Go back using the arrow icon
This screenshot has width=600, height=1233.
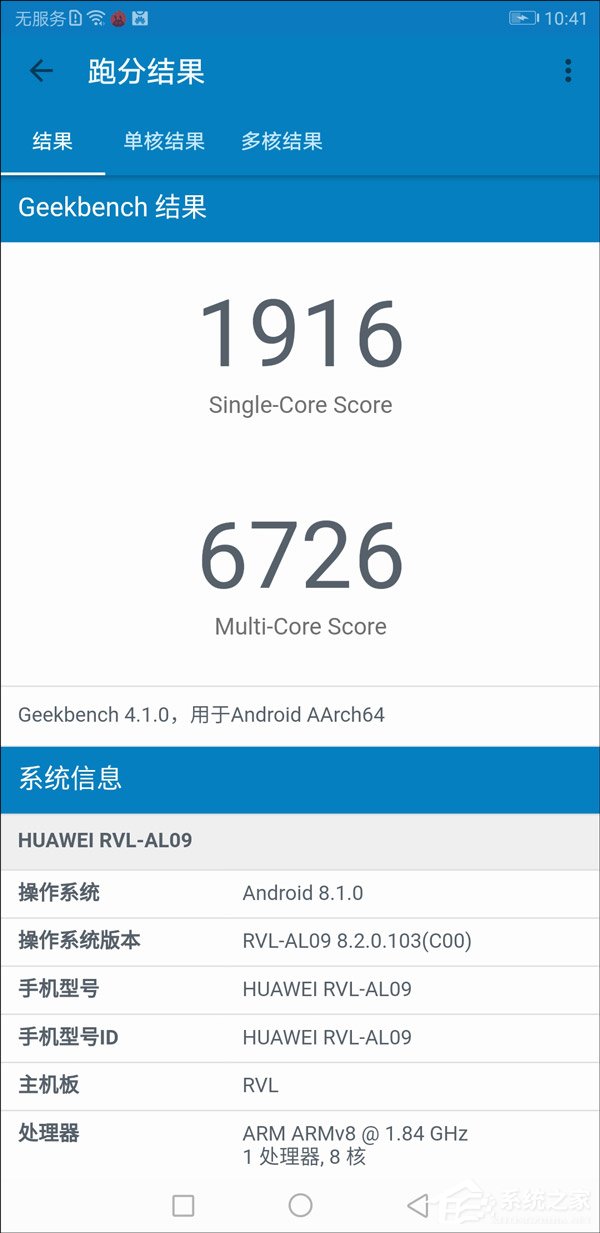point(41,71)
